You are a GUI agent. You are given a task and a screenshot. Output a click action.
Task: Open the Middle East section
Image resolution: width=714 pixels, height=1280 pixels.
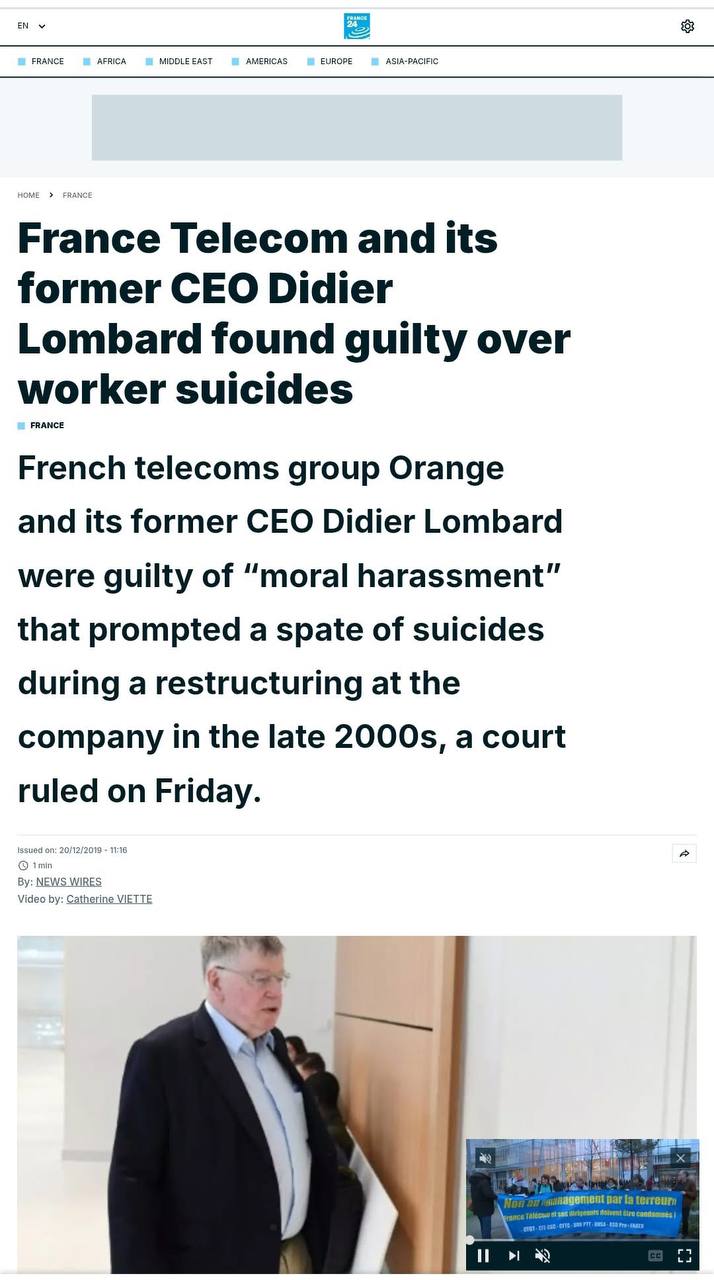pyautogui.click(x=185, y=62)
